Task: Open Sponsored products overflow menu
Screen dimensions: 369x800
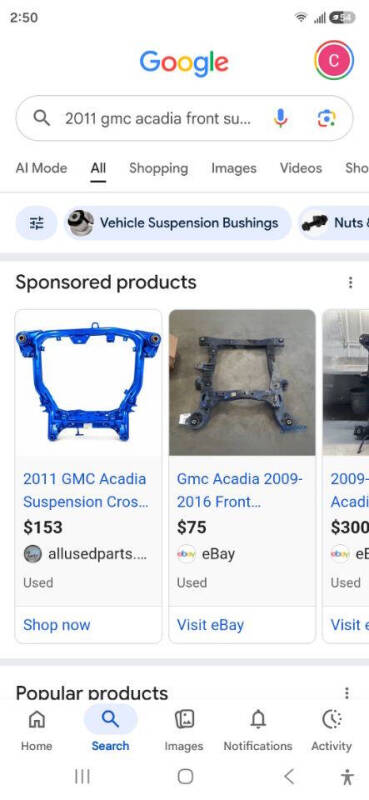Action: coord(350,282)
